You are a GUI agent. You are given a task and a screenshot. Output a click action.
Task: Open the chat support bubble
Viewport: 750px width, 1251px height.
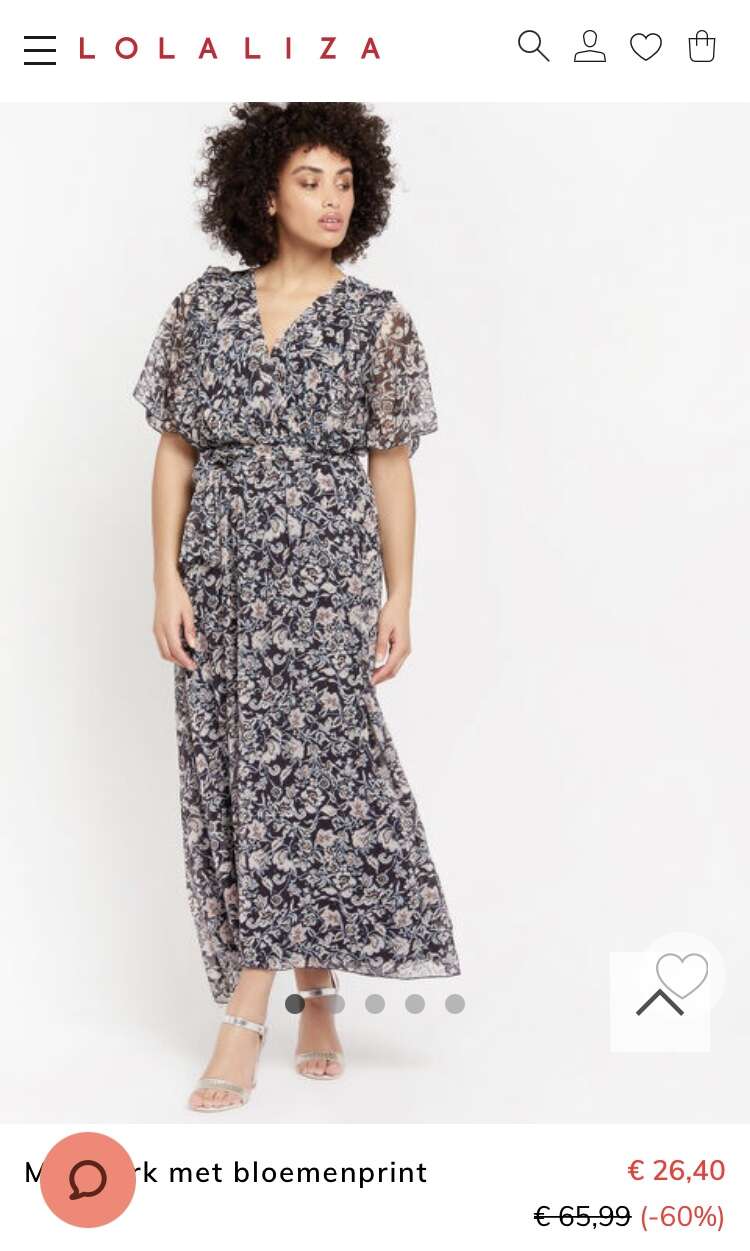(x=88, y=1180)
